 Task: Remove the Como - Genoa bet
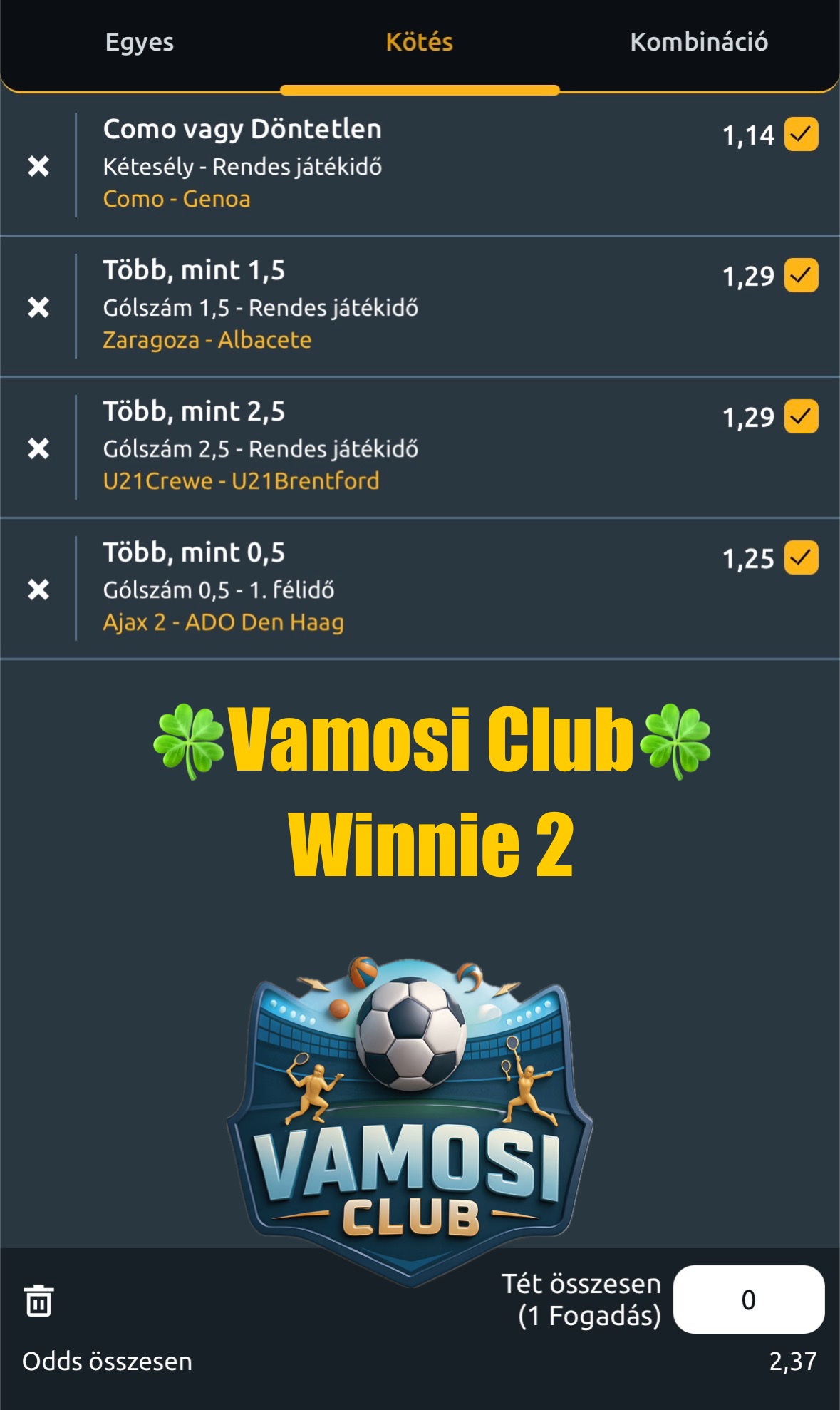pos(38,166)
